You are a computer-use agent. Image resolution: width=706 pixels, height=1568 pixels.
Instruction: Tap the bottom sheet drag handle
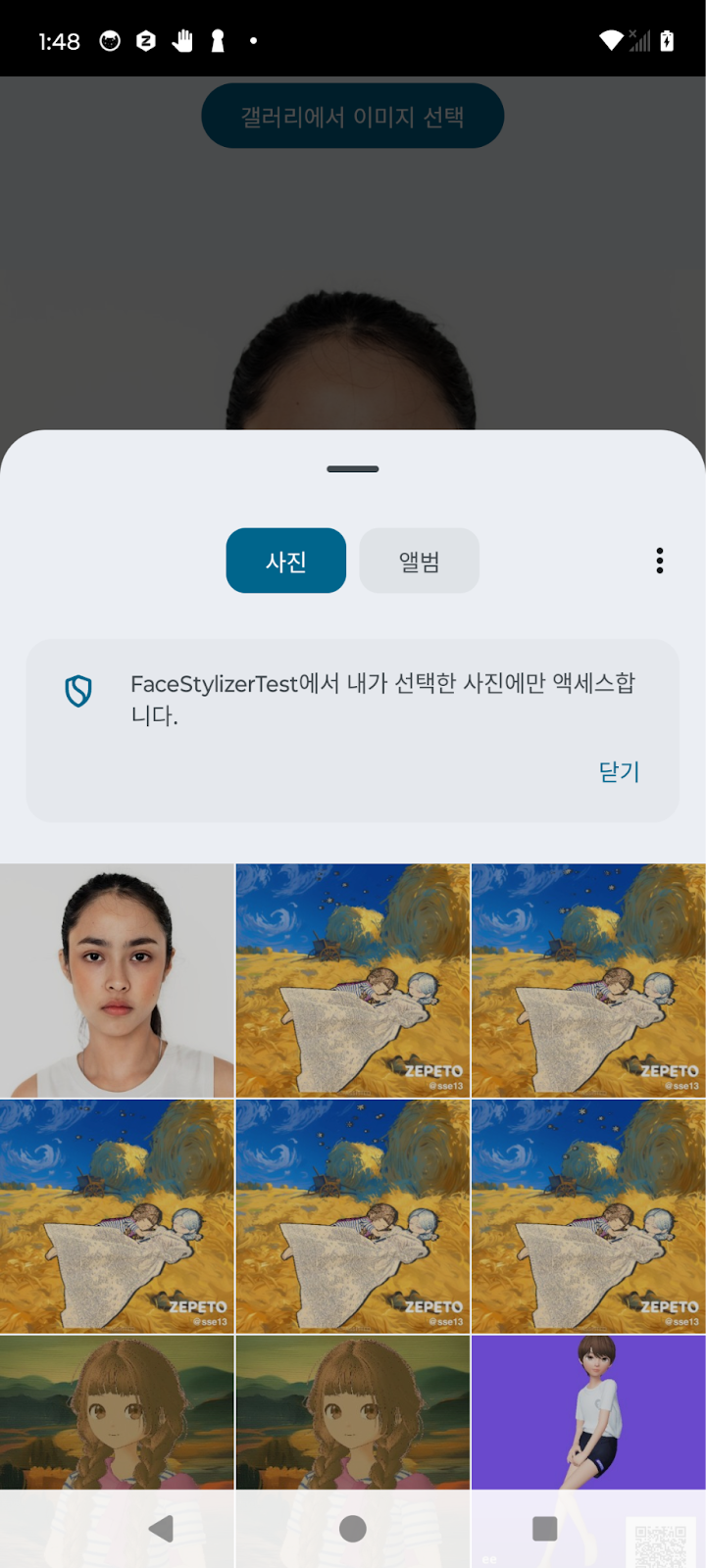(x=353, y=469)
